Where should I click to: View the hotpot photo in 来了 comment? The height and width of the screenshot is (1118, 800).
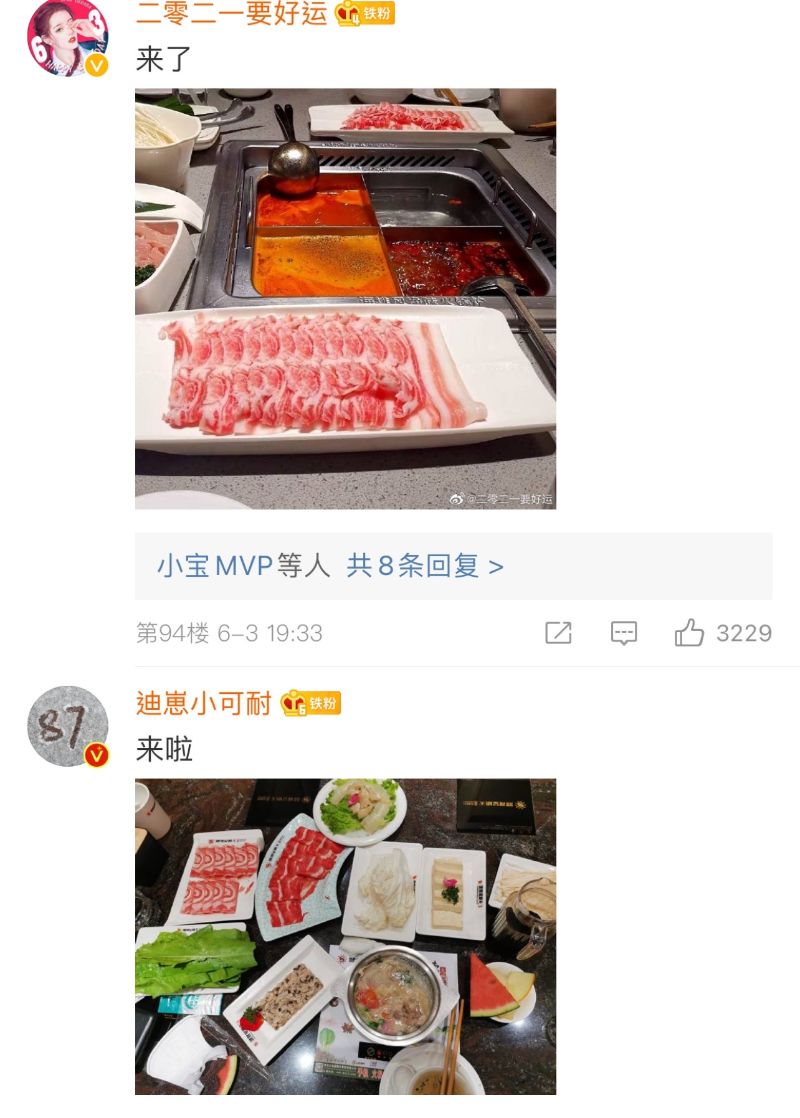tap(345, 298)
